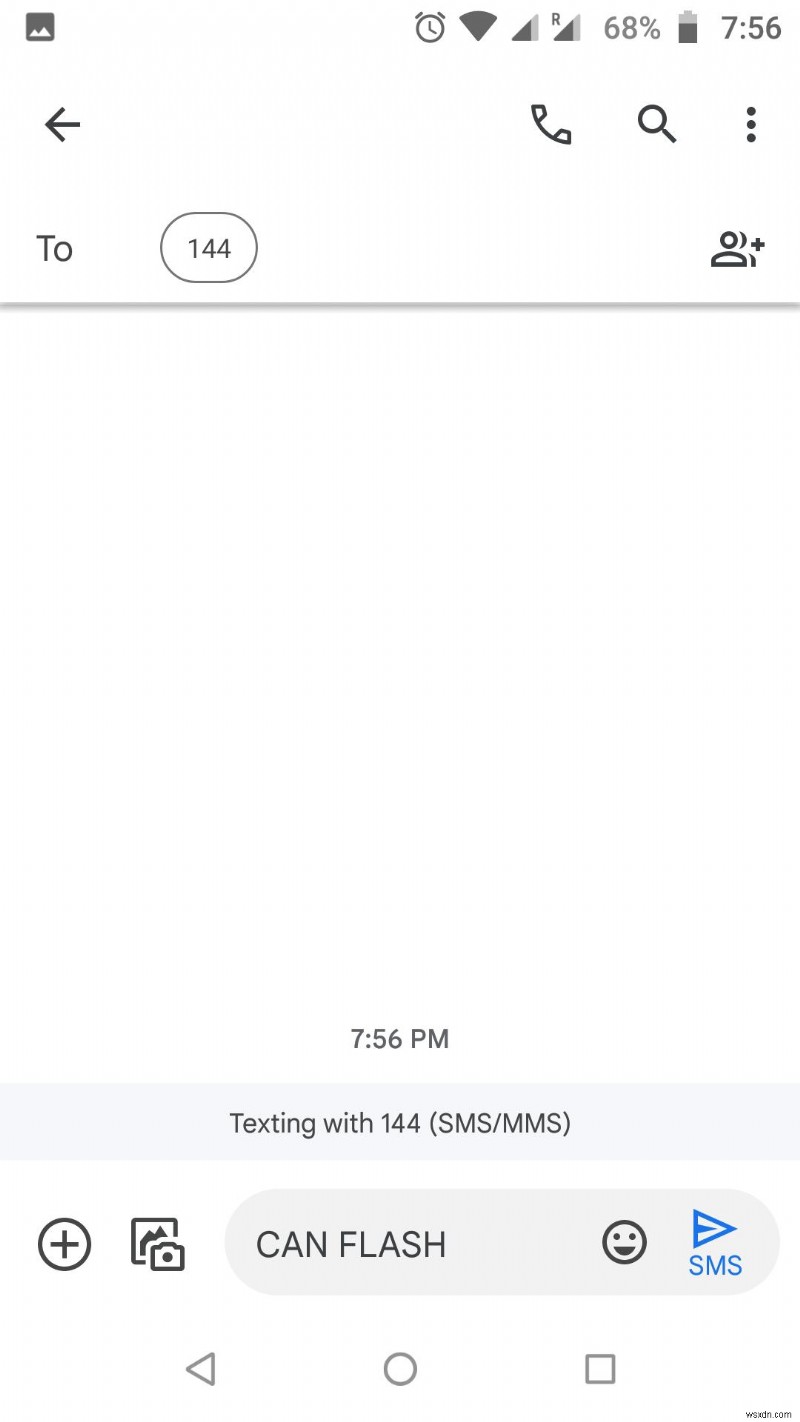Tap the screenshot thumbnail in status bar
This screenshot has height=1422, width=800.
[x=38, y=27]
